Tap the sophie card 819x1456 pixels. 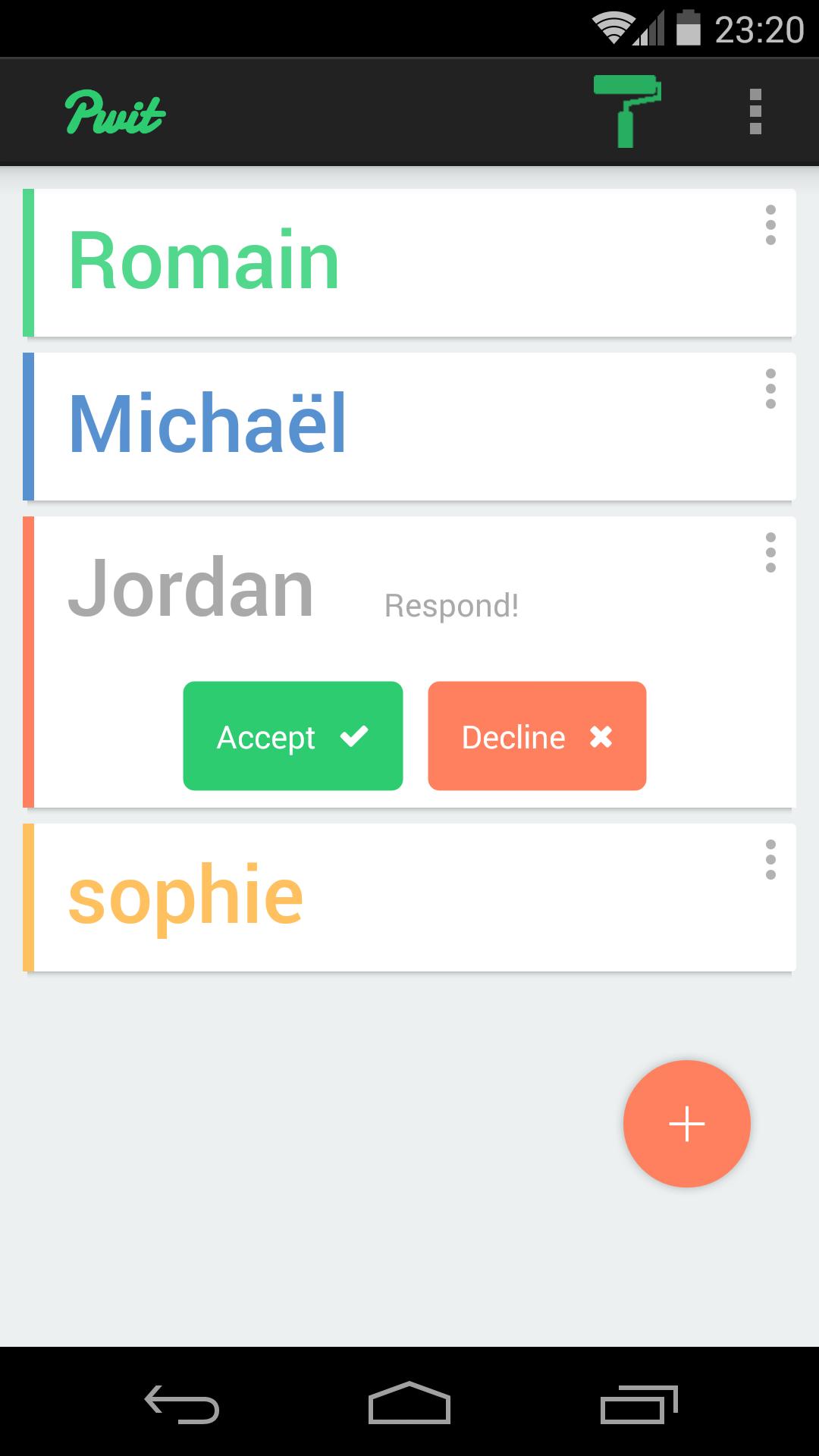pyautogui.click(x=379, y=898)
